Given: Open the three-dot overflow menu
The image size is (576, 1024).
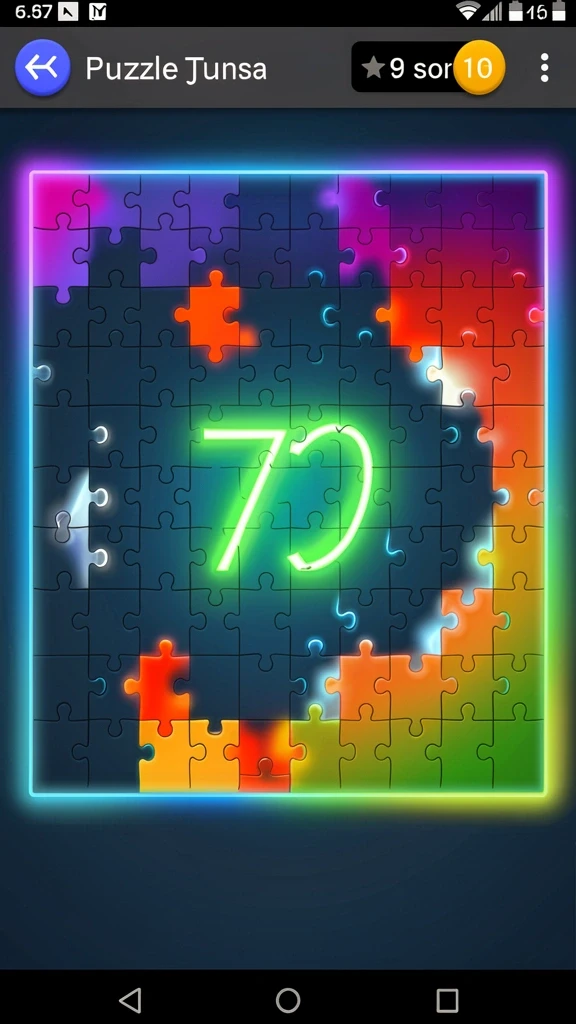Looking at the screenshot, I should [x=545, y=67].
